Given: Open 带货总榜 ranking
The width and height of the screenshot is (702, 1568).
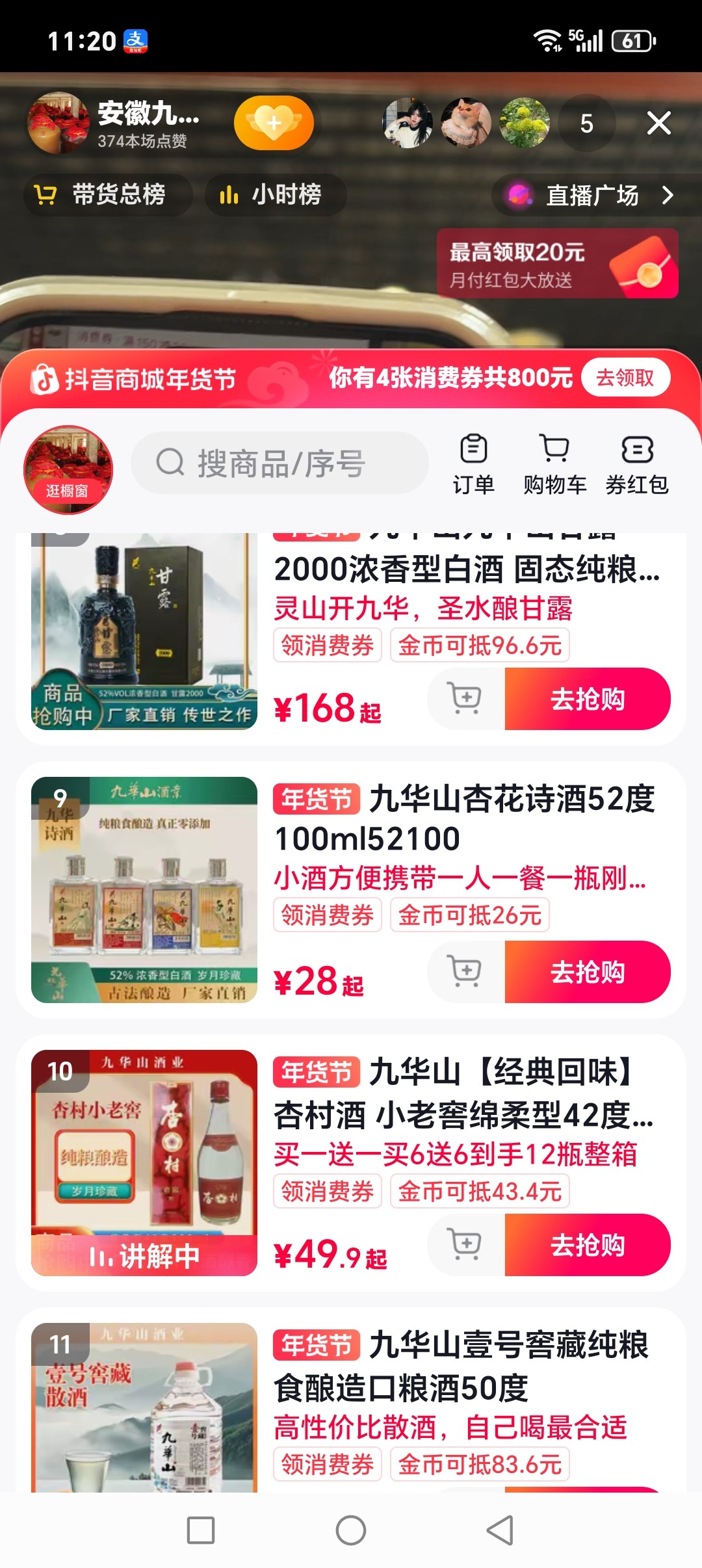Looking at the screenshot, I should click(x=107, y=194).
